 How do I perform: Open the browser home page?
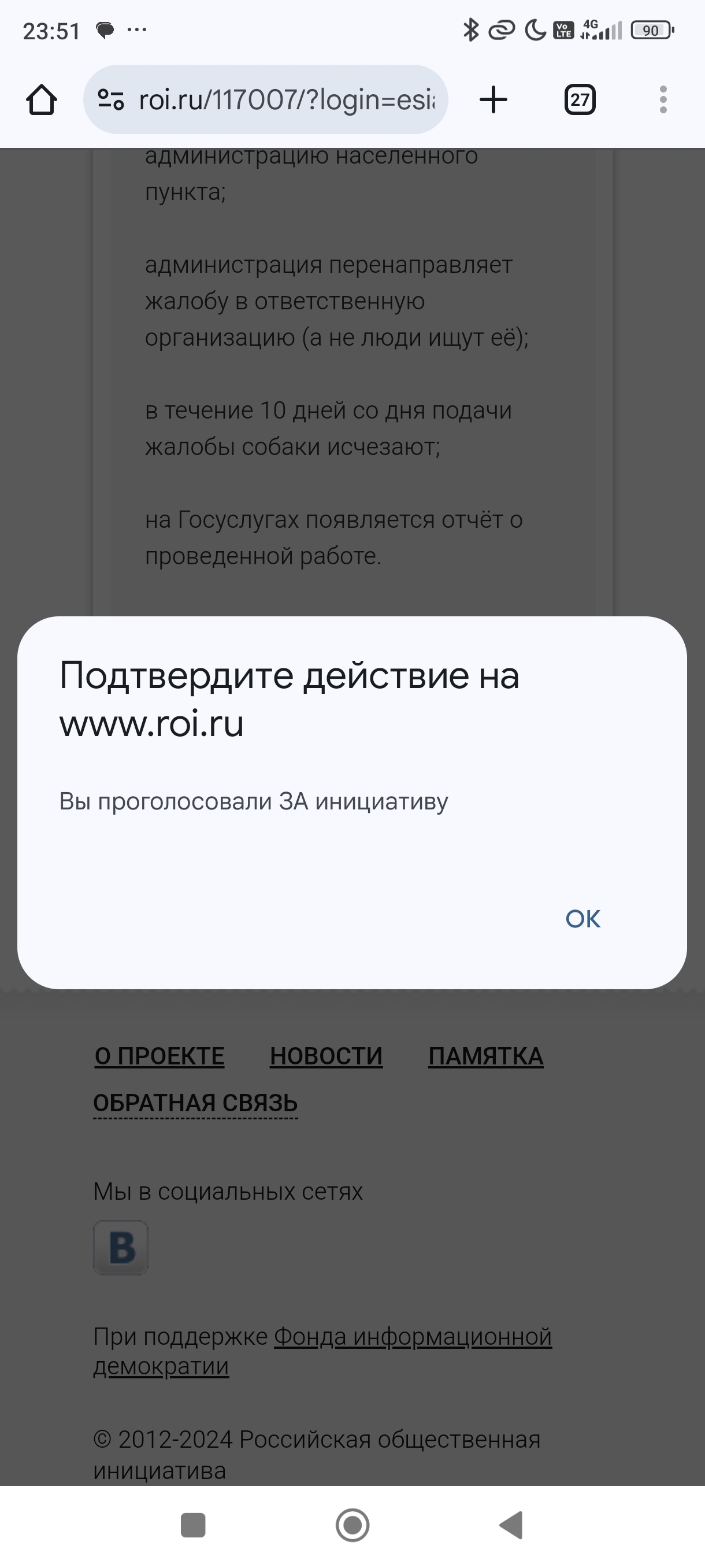pyautogui.click(x=42, y=99)
